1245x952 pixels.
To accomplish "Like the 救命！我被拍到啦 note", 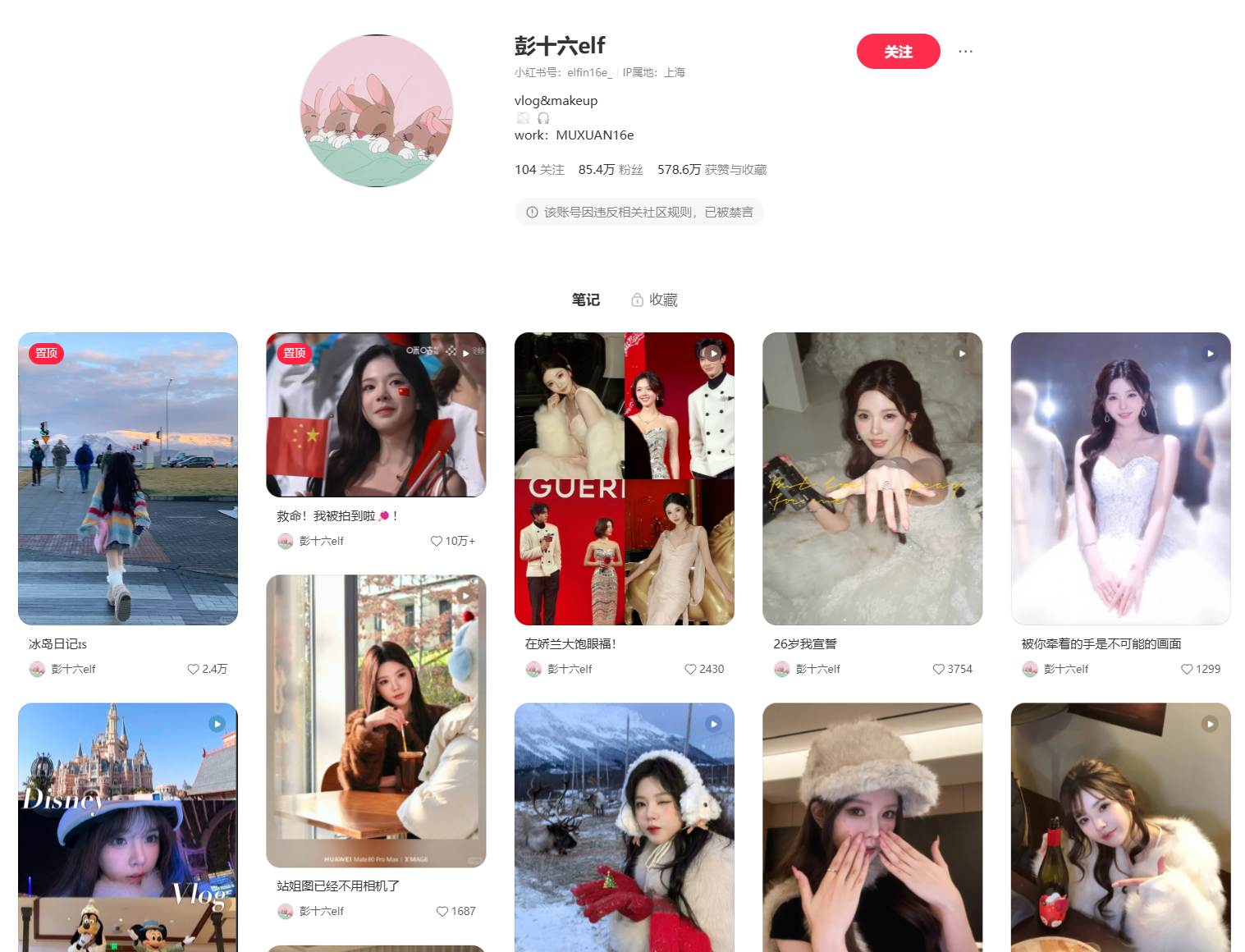I will 437,542.
